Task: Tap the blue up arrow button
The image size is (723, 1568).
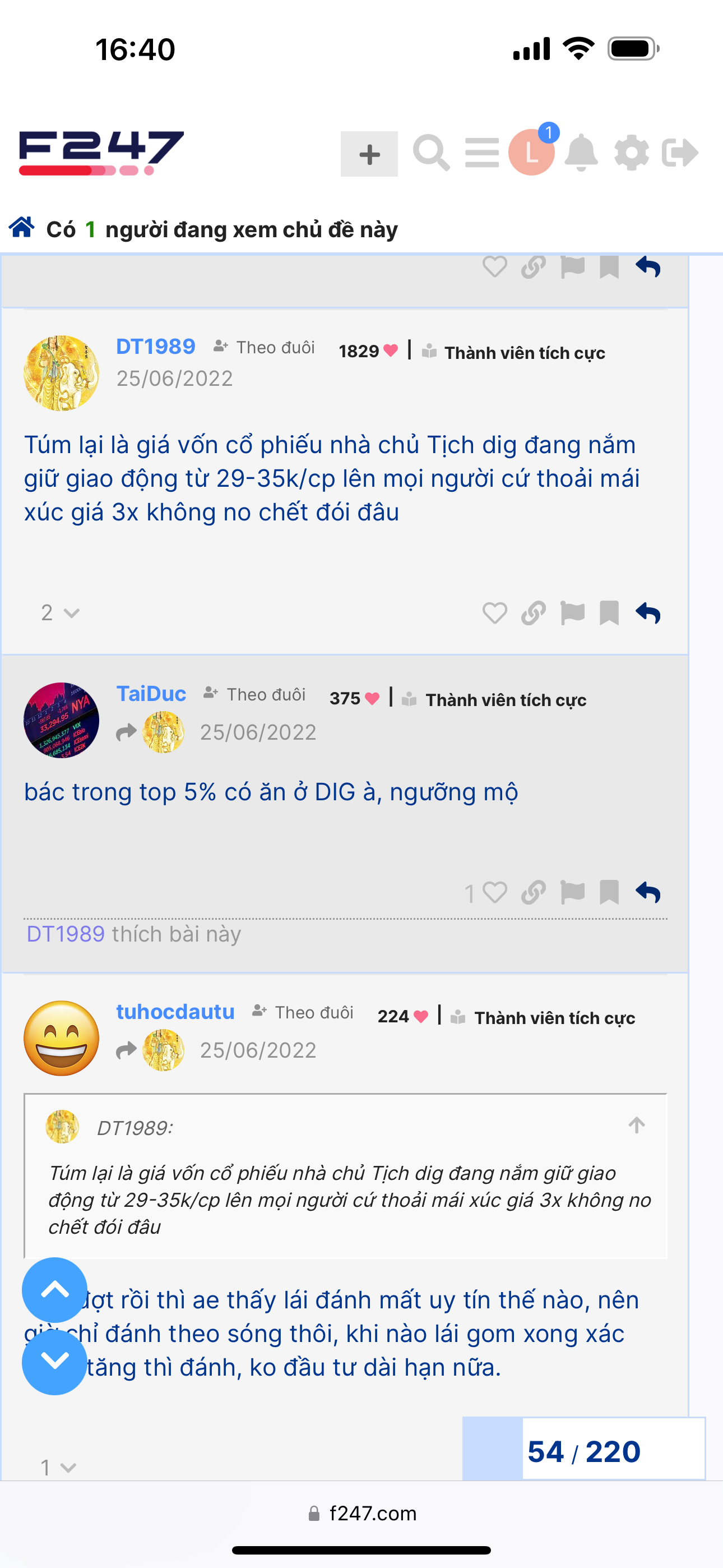Action: (x=55, y=1289)
